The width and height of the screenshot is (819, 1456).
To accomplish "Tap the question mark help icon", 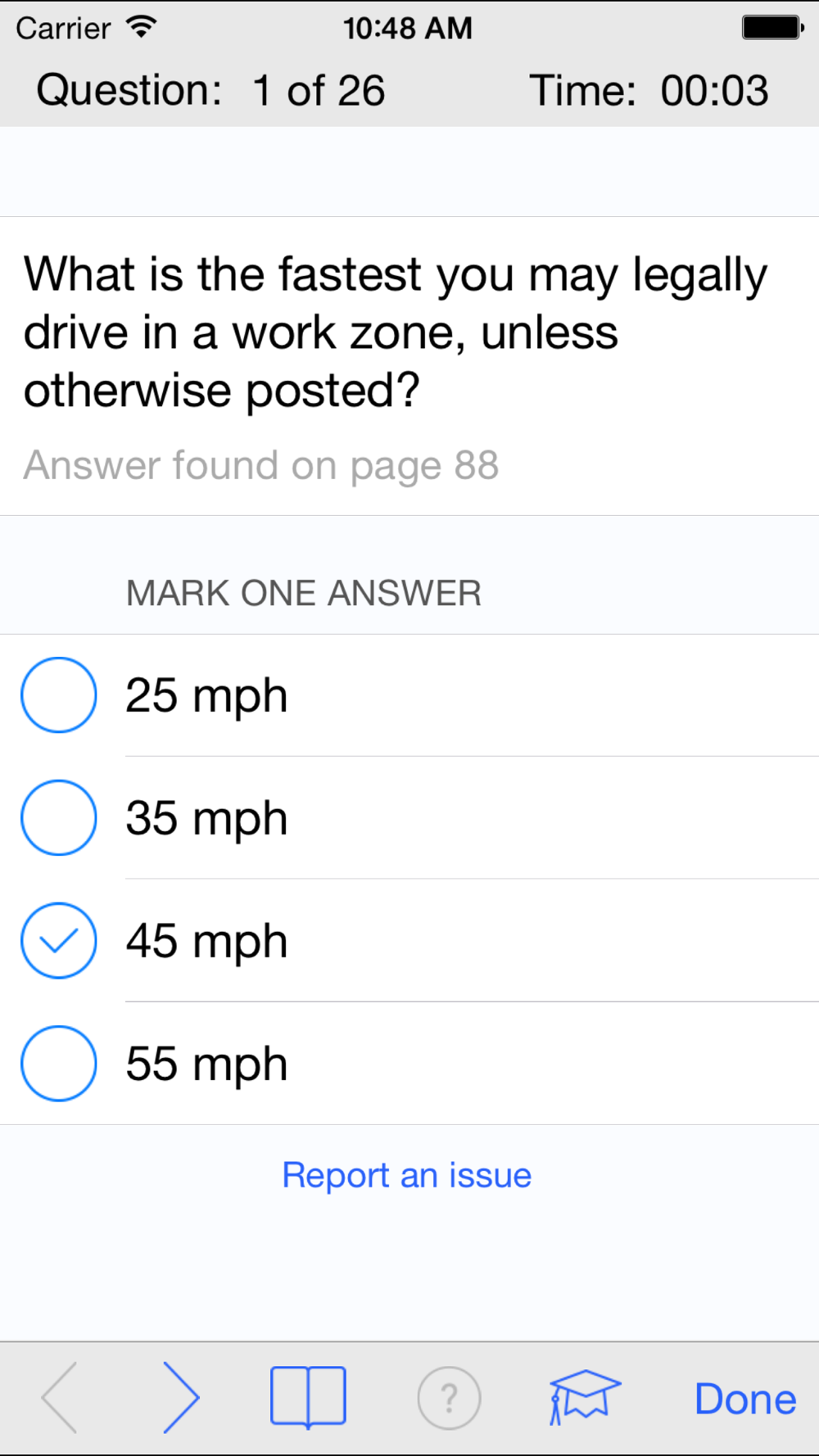I will tap(449, 1398).
